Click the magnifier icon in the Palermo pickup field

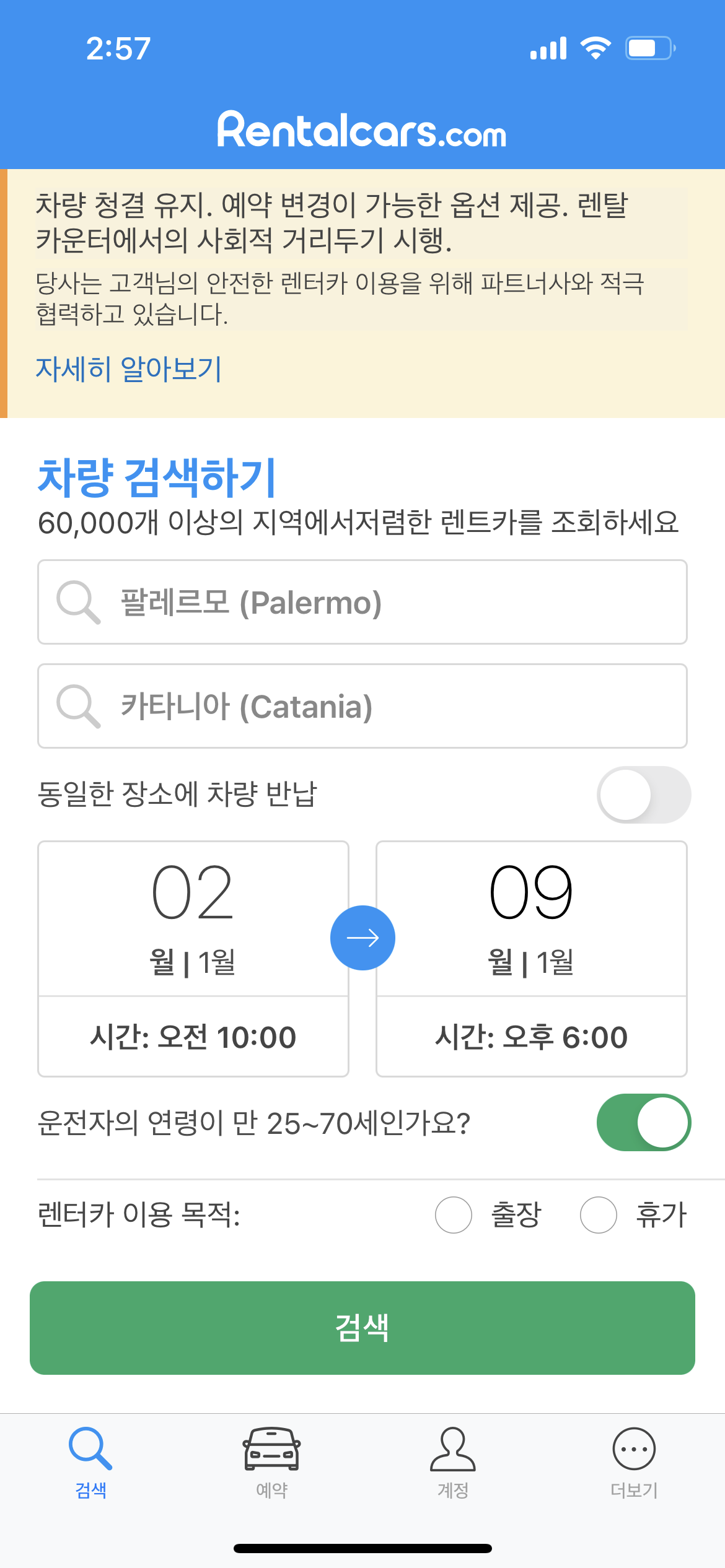click(79, 602)
